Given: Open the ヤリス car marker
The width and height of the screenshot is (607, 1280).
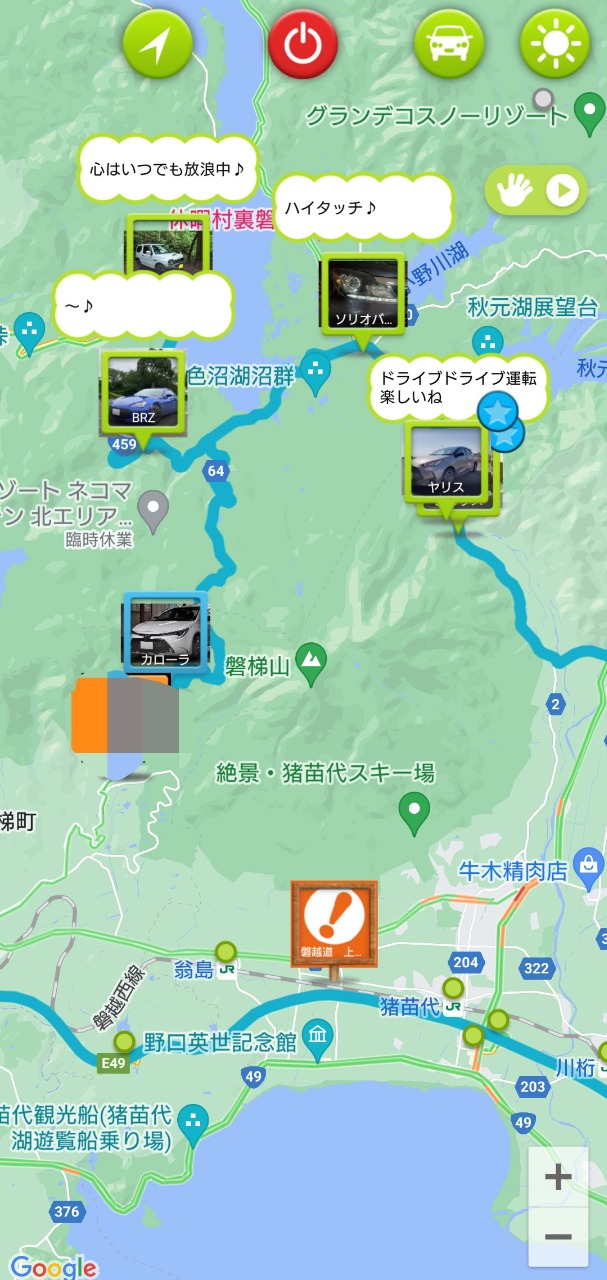Looking at the screenshot, I should tap(445, 461).
